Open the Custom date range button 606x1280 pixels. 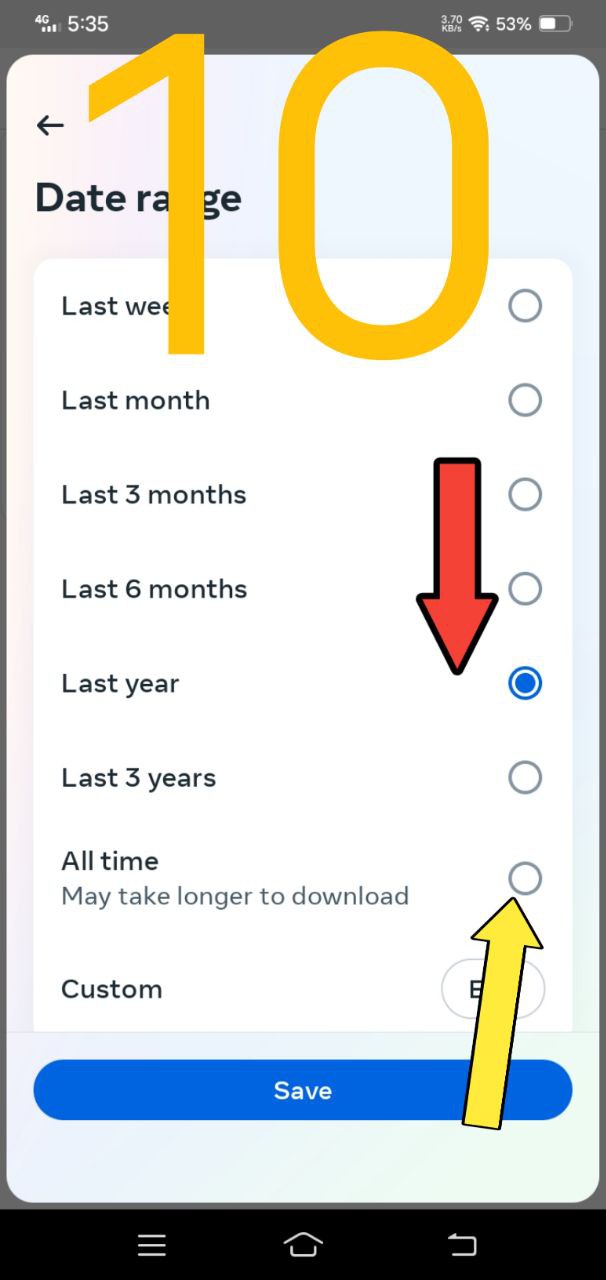coord(492,989)
